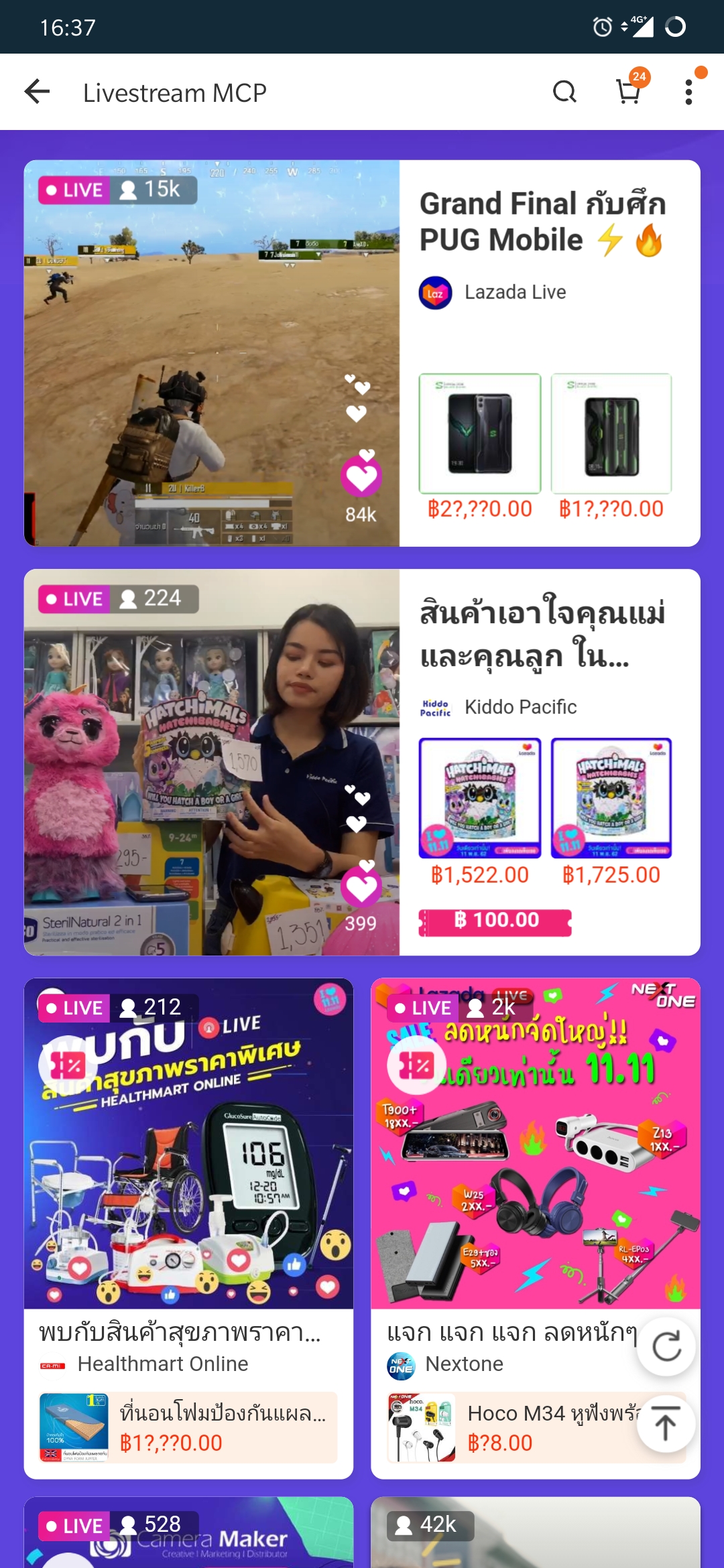The image size is (724, 1568).
Task: View the ฿2?,??0.00 phone product
Action: [x=479, y=434]
